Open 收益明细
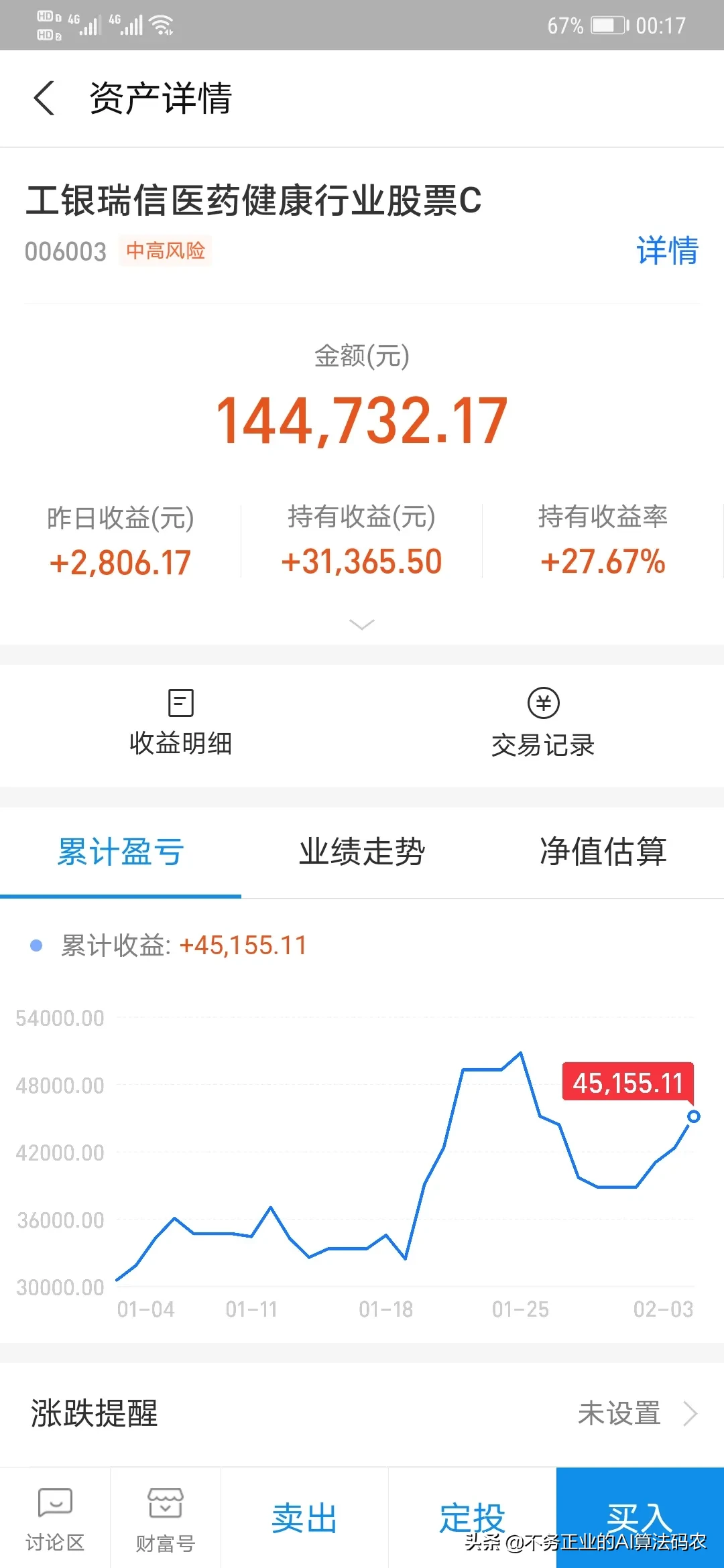The width and height of the screenshot is (724, 1568). (181, 723)
